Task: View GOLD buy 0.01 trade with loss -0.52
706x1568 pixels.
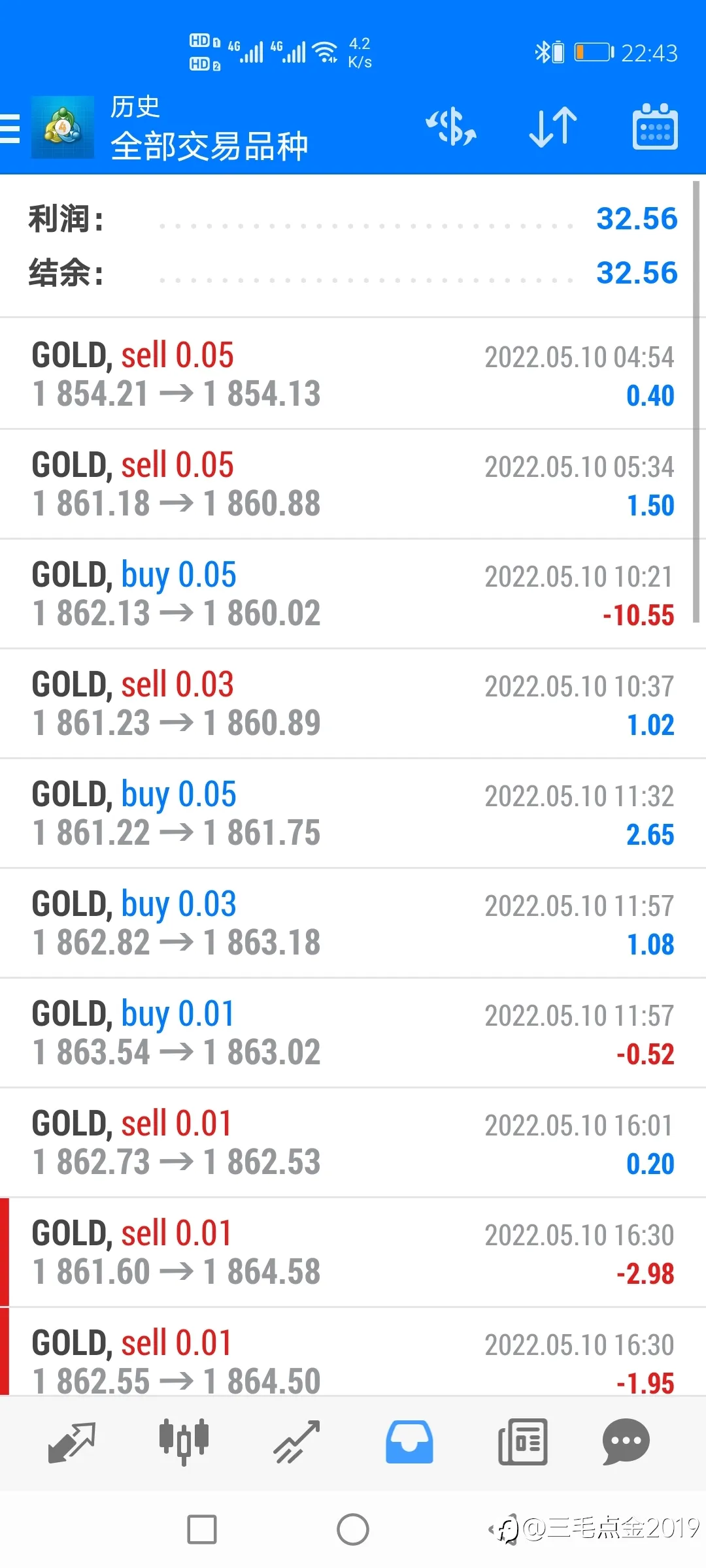Action: pos(353,1033)
